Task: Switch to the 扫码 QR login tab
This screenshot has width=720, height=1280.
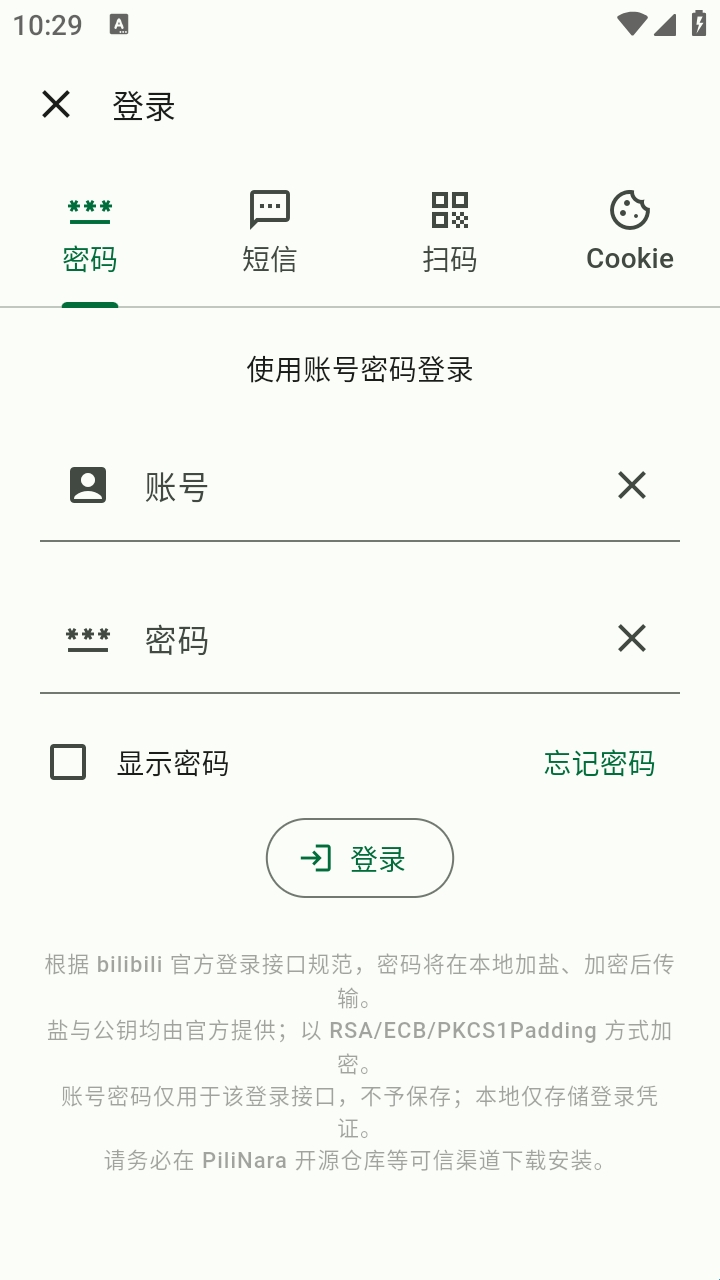Action: [x=449, y=234]
